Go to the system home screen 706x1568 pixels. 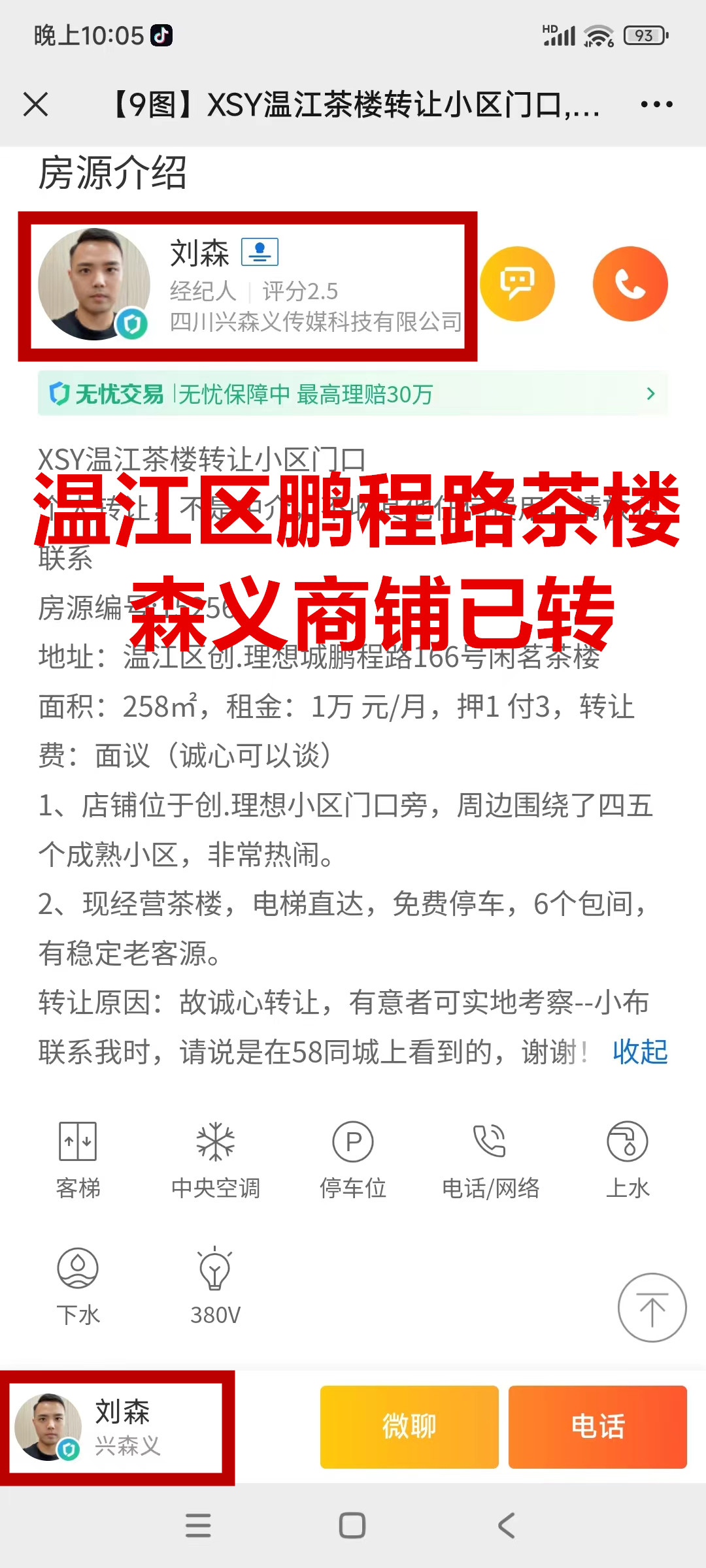point(352,1526)
